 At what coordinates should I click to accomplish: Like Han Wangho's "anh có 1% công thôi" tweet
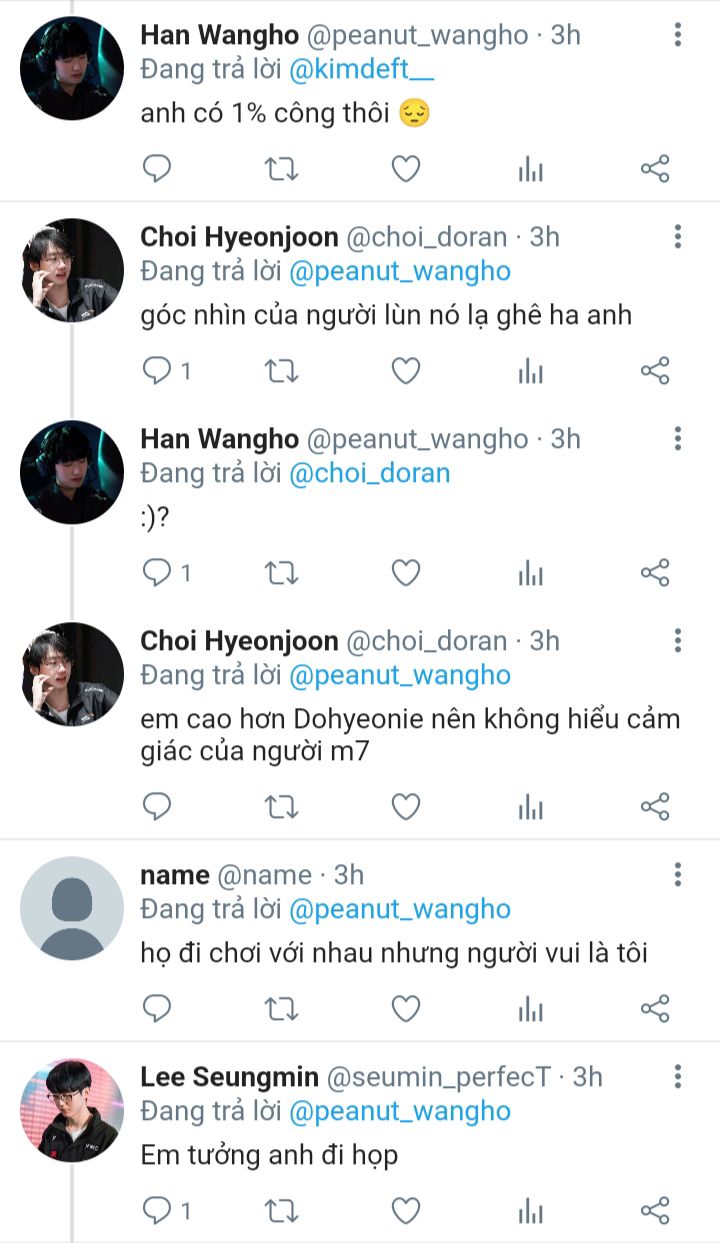coord(405,170)
